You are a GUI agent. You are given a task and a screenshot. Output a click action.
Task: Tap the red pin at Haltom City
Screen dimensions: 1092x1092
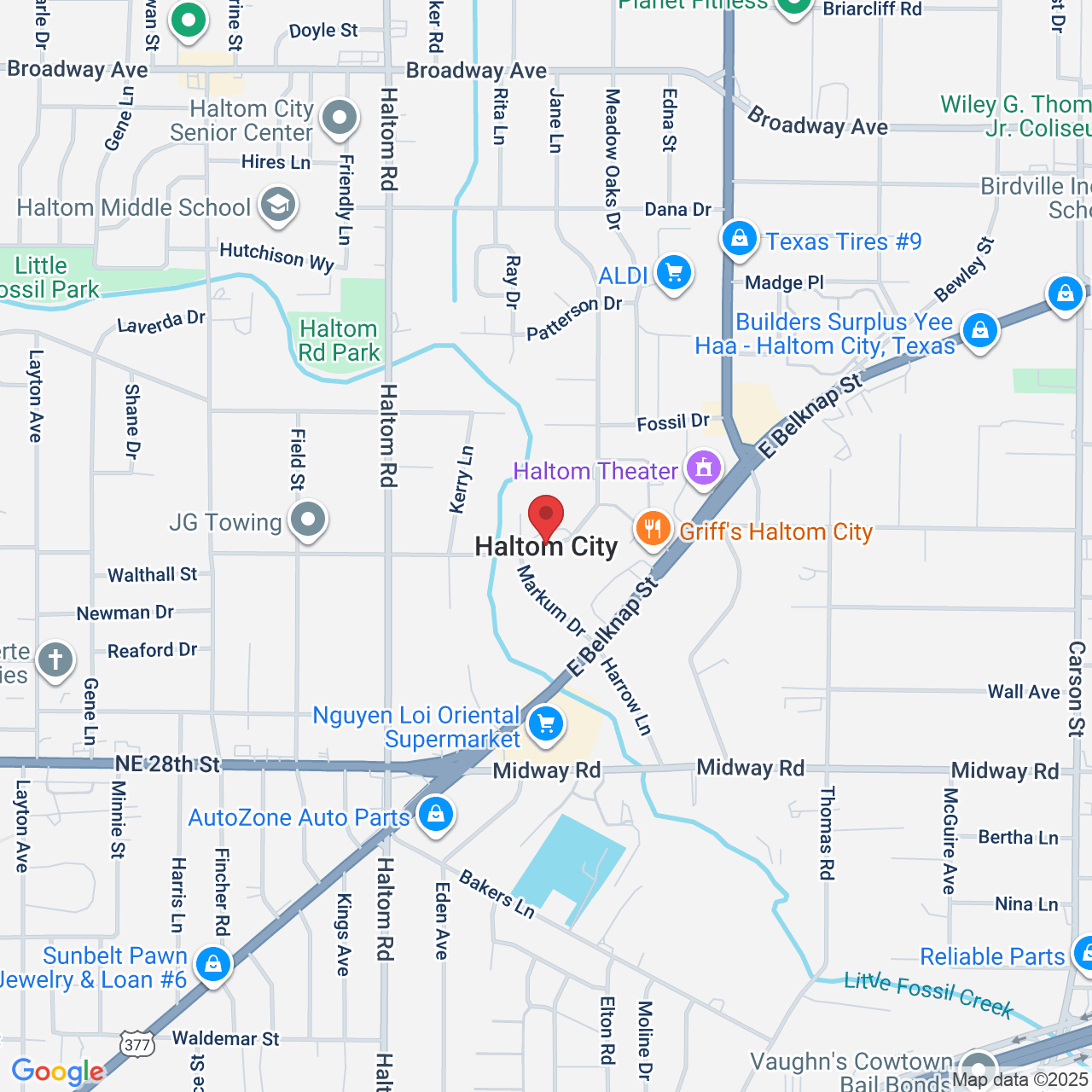546,519
